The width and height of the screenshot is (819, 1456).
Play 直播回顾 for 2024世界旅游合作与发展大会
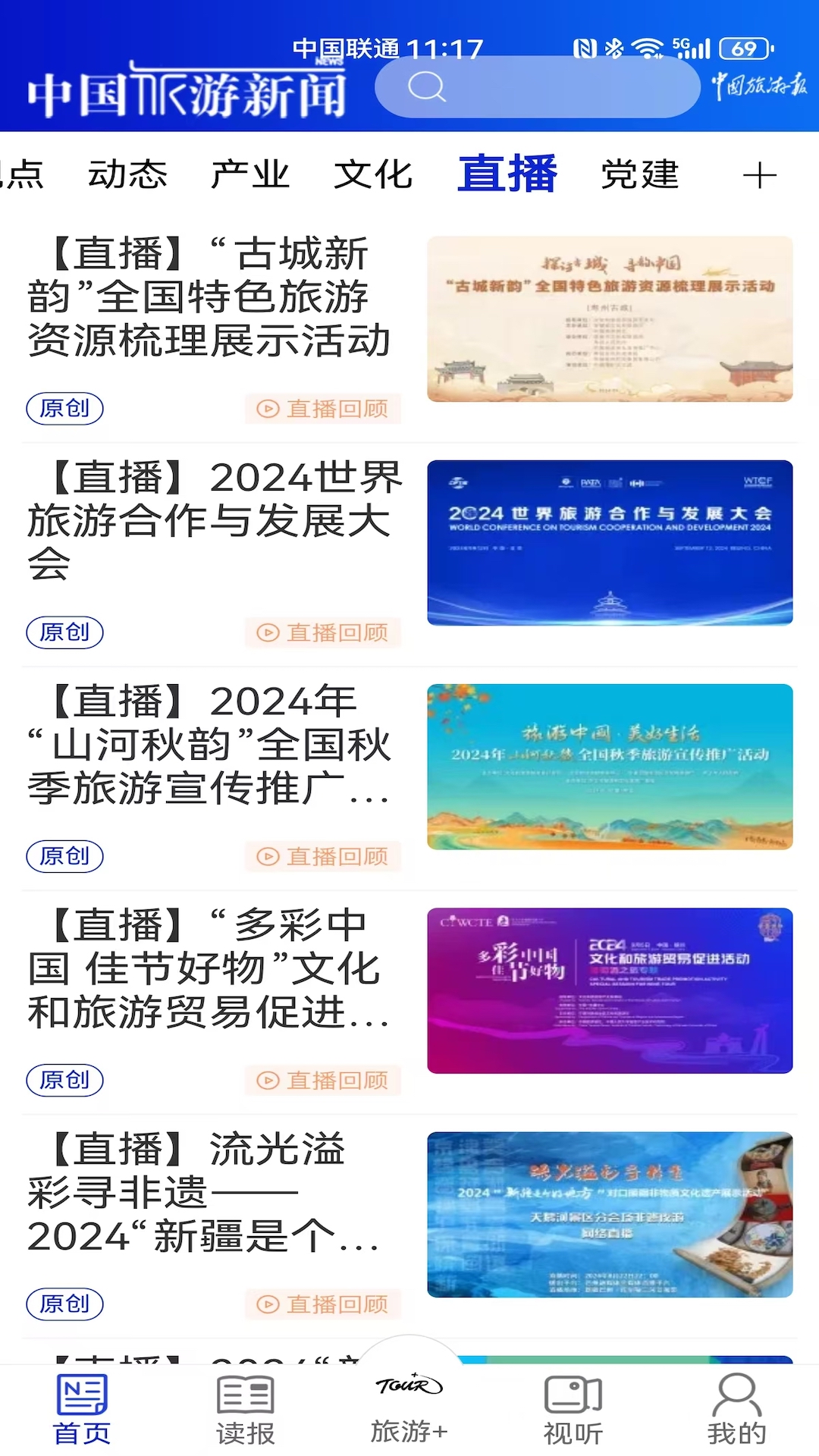tap(324, 632)
